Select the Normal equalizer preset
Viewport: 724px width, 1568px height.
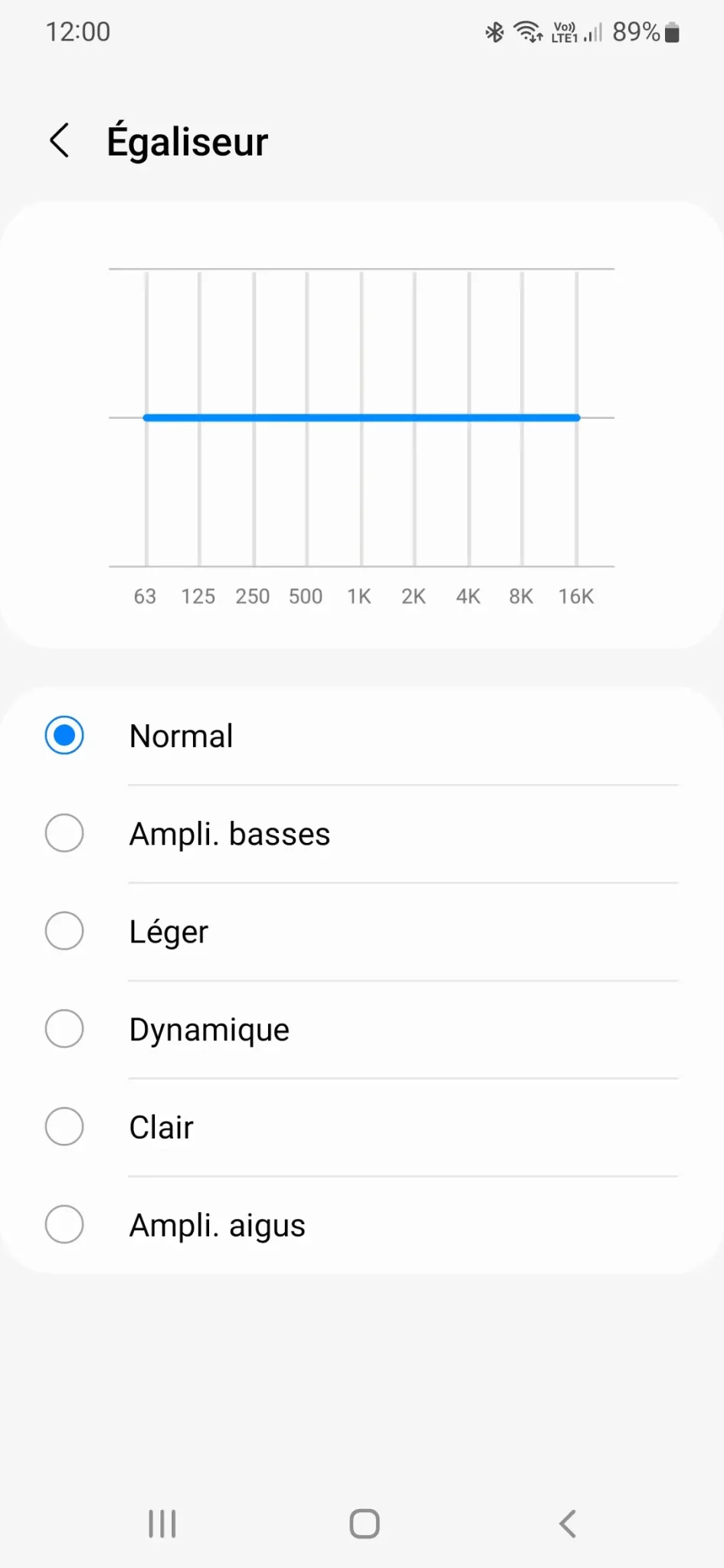tap(362, 736)
